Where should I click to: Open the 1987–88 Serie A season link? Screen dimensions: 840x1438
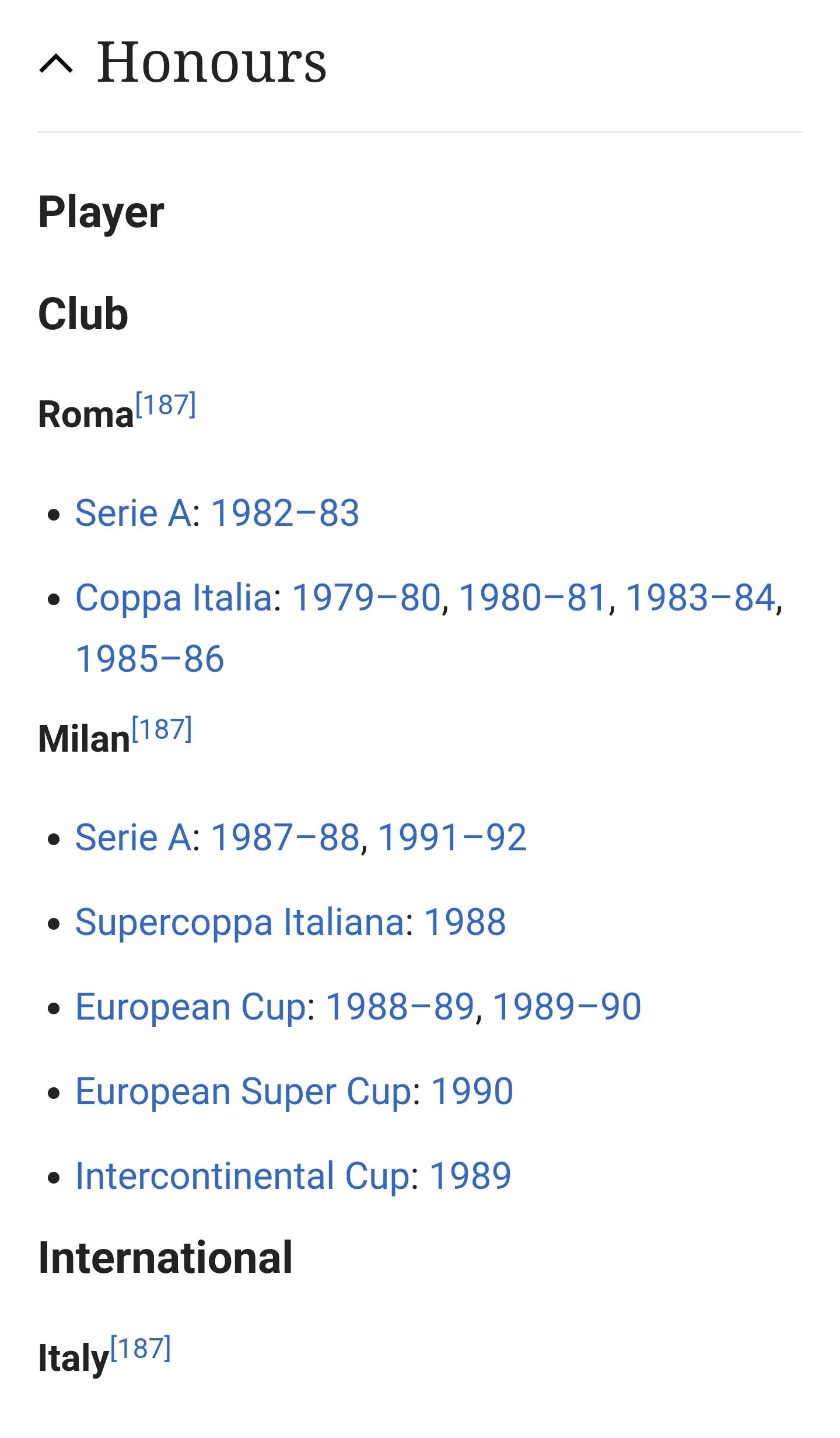(285, 838)
